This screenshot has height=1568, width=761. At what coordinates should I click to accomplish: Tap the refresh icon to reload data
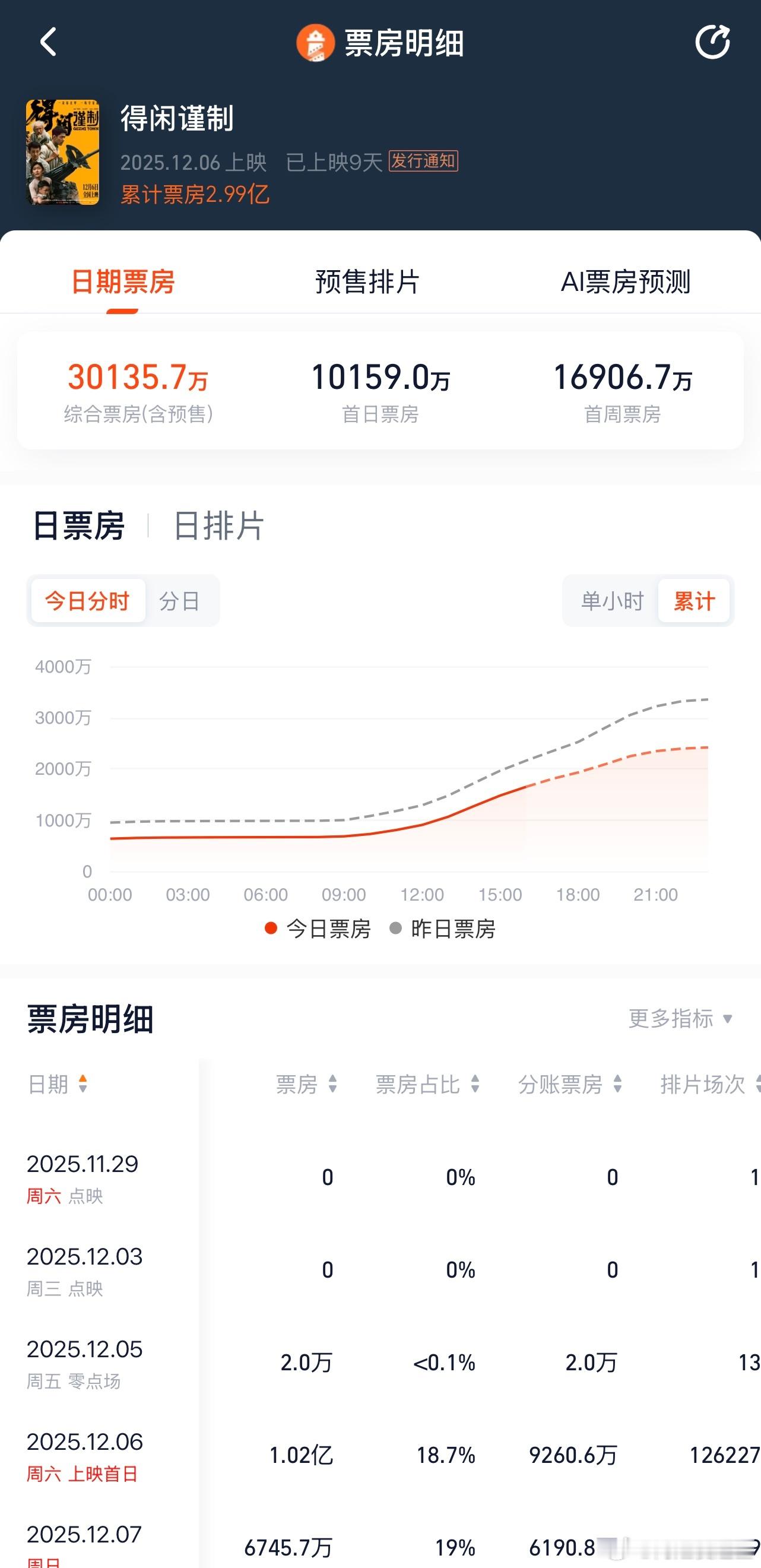click(x=713, y=43)
